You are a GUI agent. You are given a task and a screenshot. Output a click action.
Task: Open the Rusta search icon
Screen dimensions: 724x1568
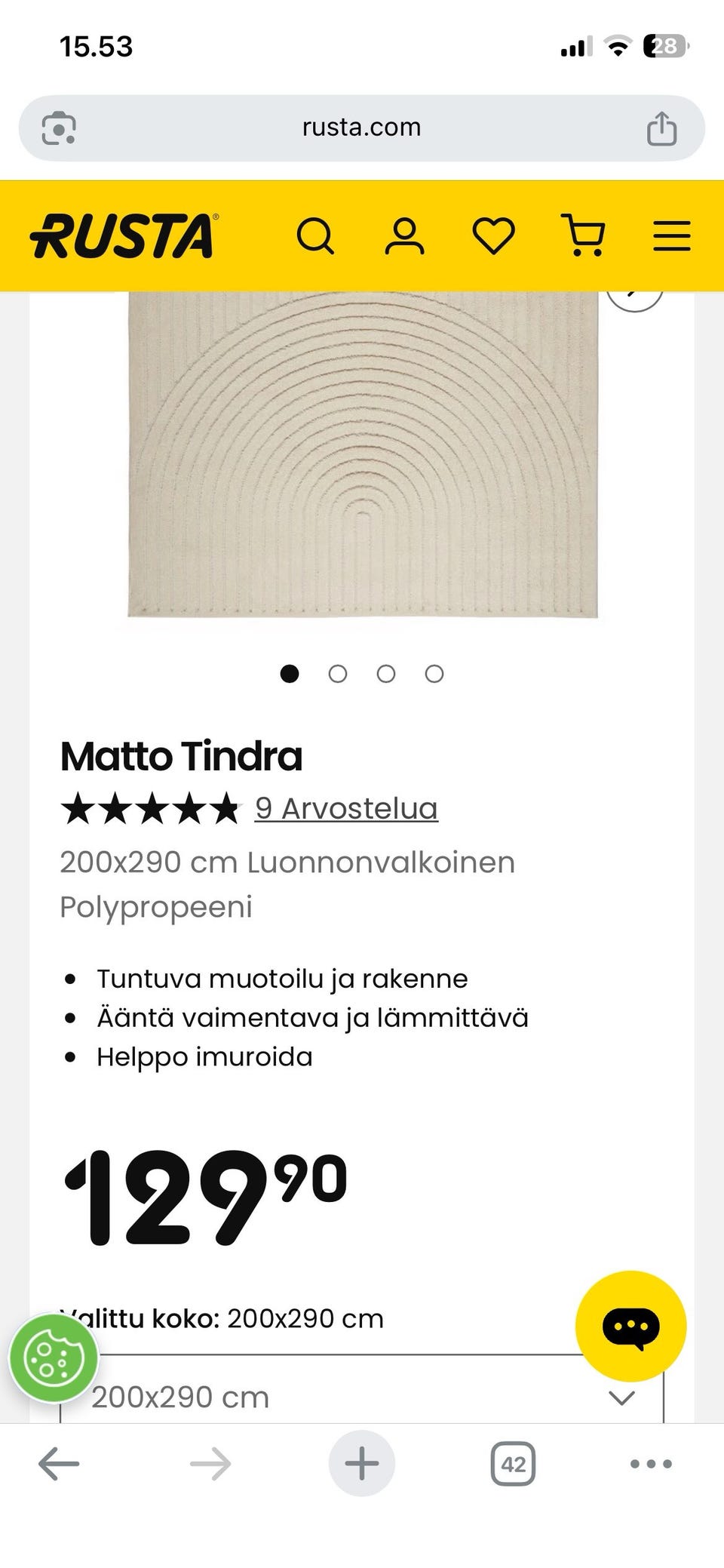[315, 236]
